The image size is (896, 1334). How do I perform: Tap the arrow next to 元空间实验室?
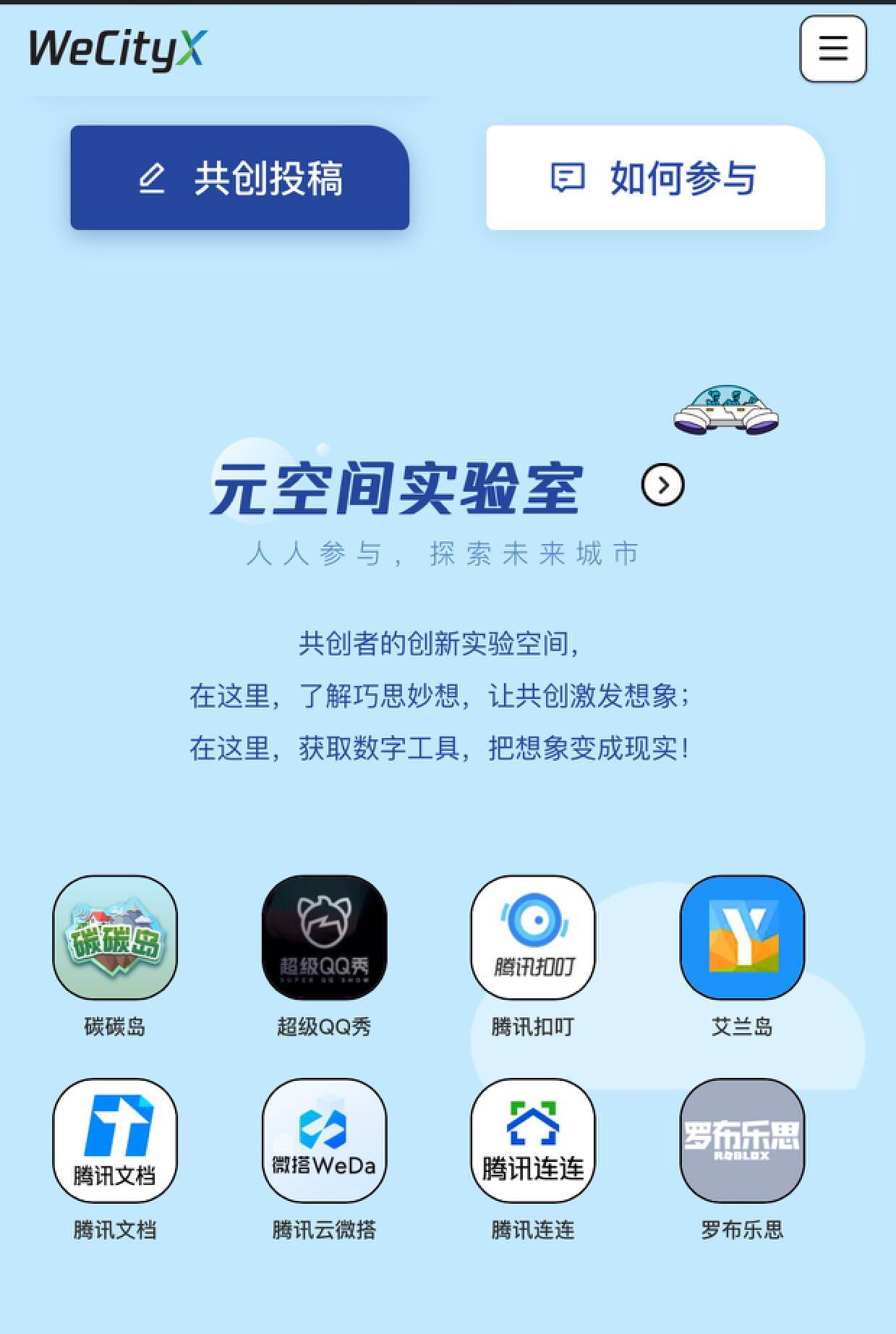(662, 485)
